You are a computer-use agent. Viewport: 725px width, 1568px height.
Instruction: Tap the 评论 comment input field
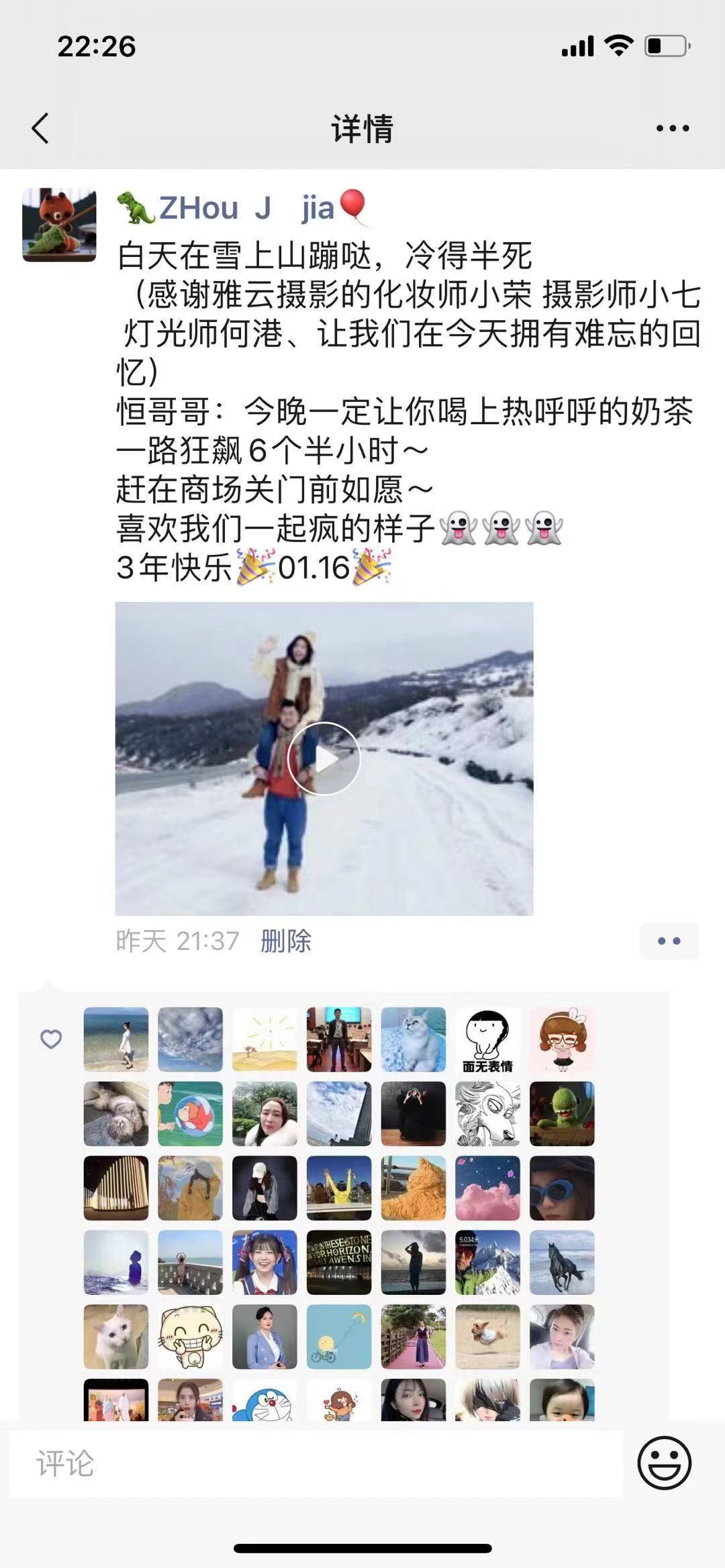tap(316, 1463)
